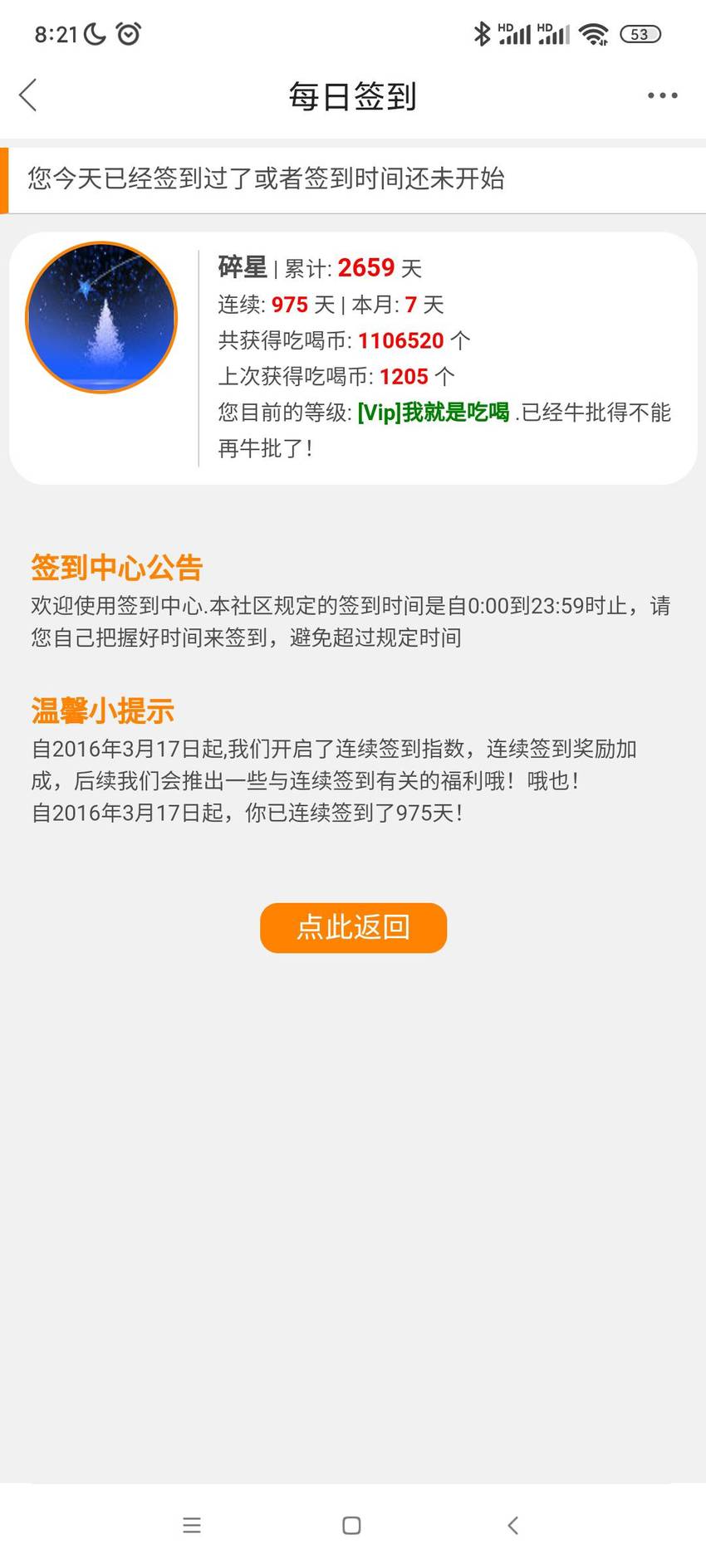Go back using the header arrow

[x=28, y=95]
